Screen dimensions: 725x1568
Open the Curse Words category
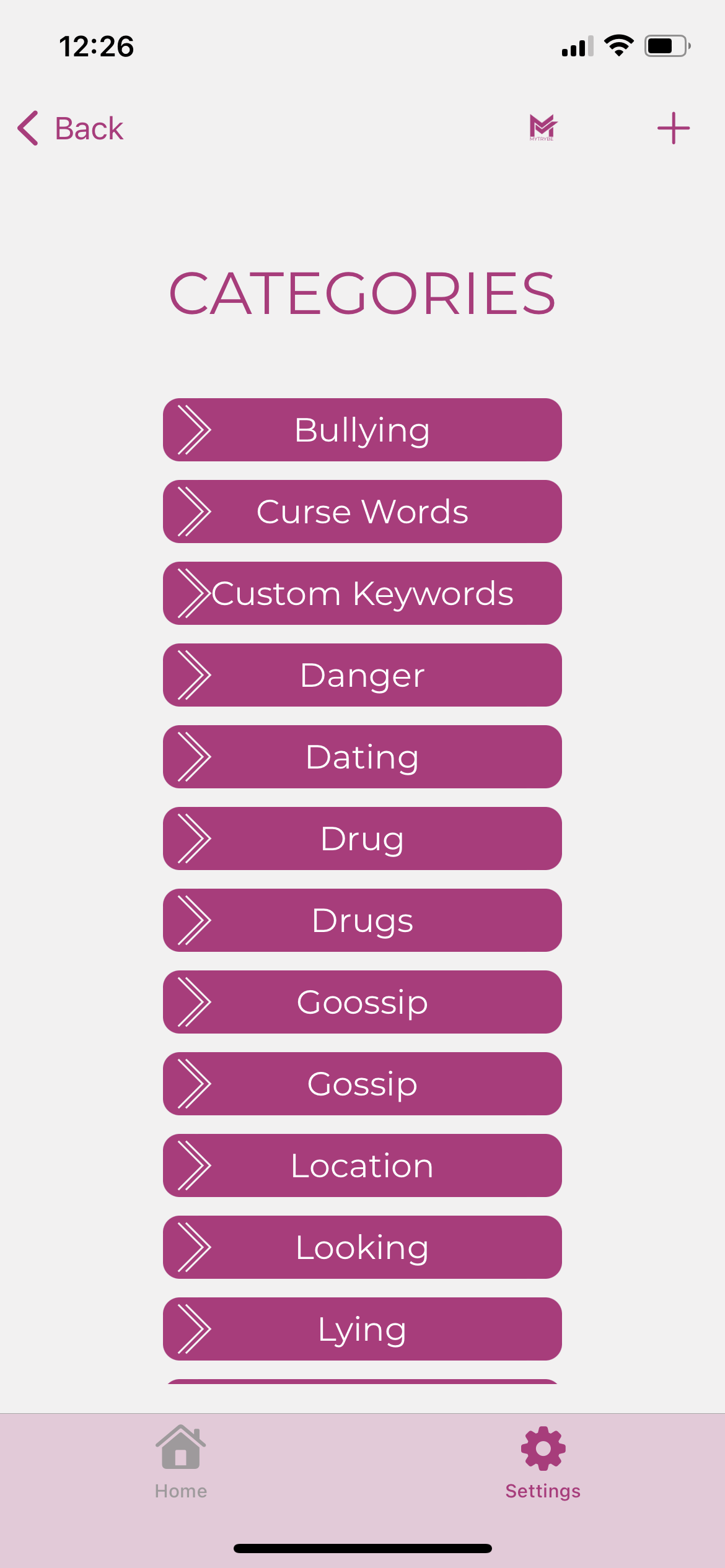coord(362,512)
